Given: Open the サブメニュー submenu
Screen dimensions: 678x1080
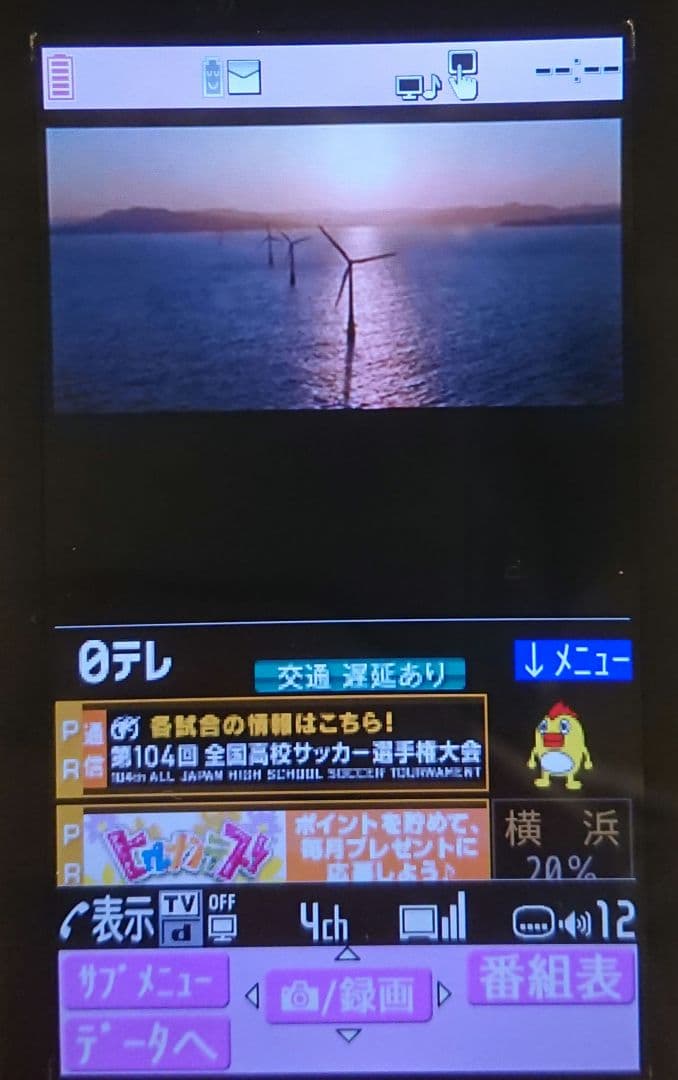Looking at the screenshot, I should click(x=144, y=981).
